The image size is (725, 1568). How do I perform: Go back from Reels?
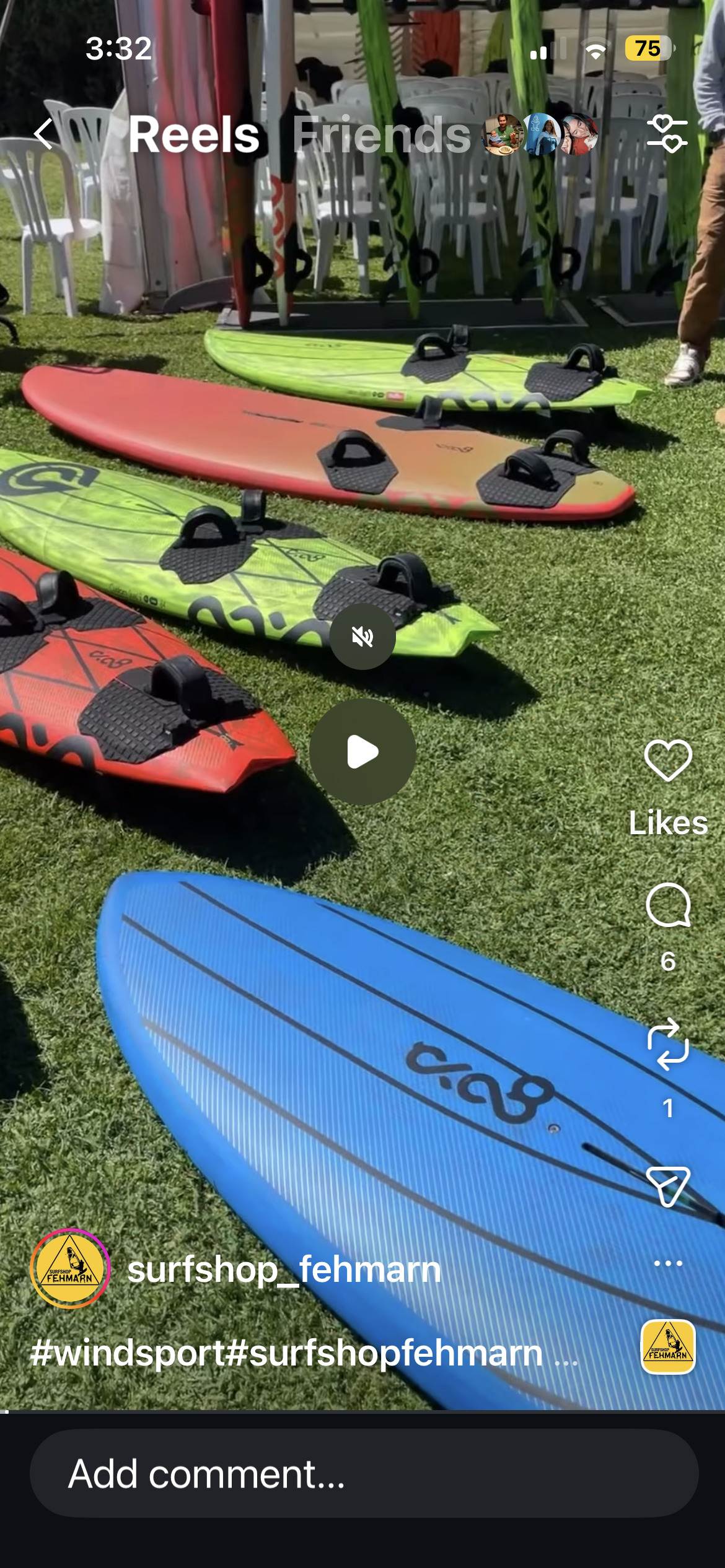(x=43, y=134)
